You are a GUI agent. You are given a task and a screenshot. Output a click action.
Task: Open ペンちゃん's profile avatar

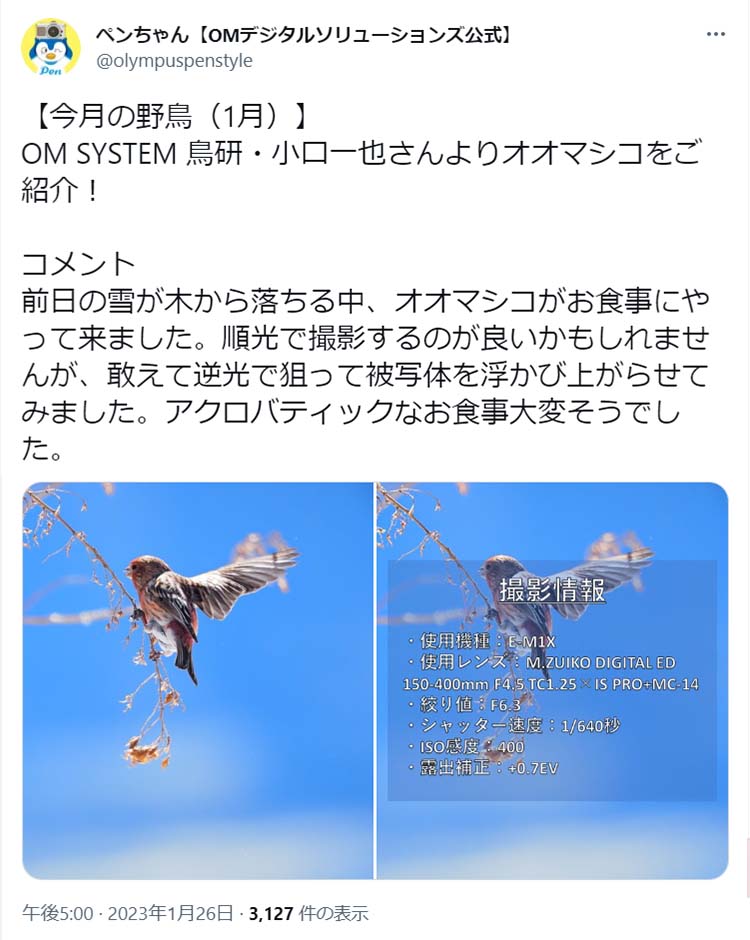point(51,47)
